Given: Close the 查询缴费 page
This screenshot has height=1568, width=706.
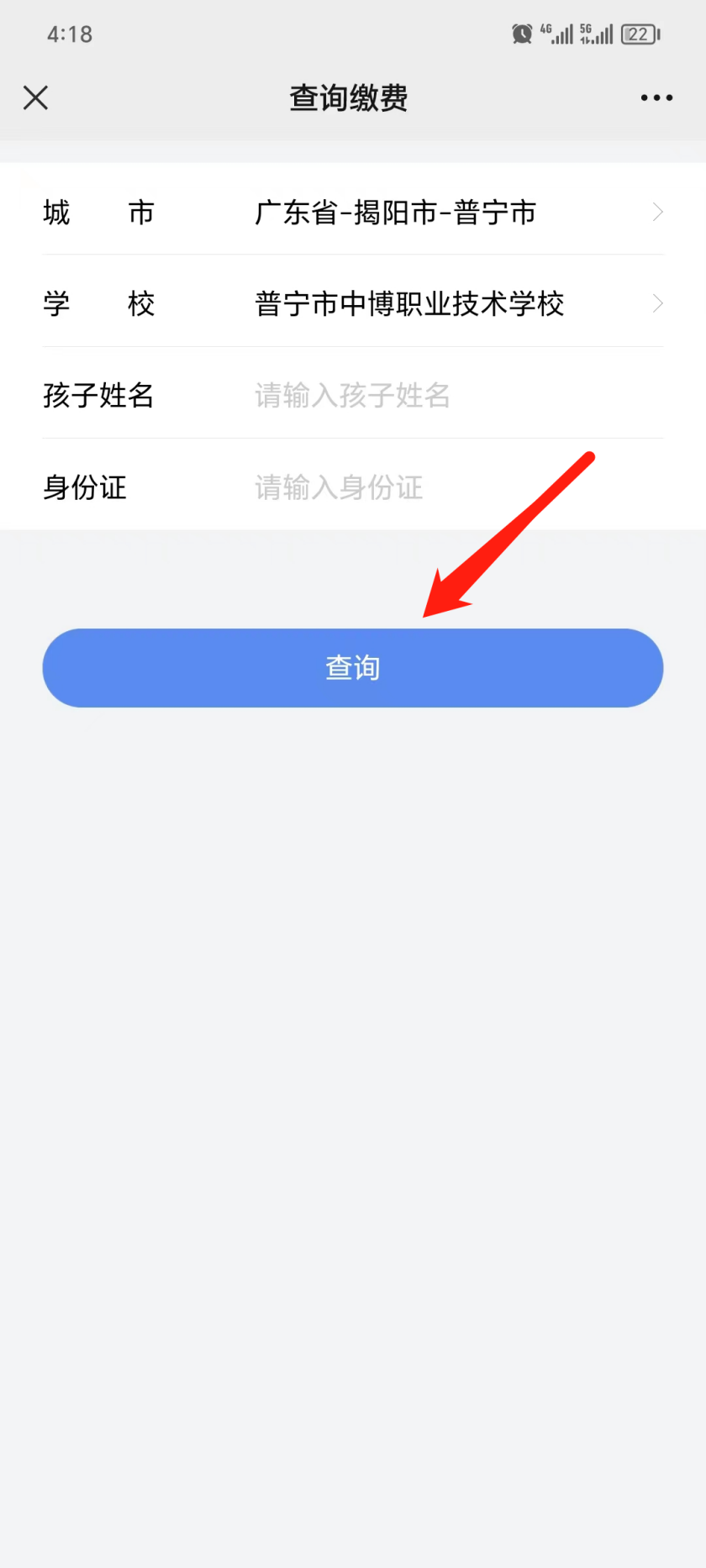Looking at the screenshot, I should point(35,97).
